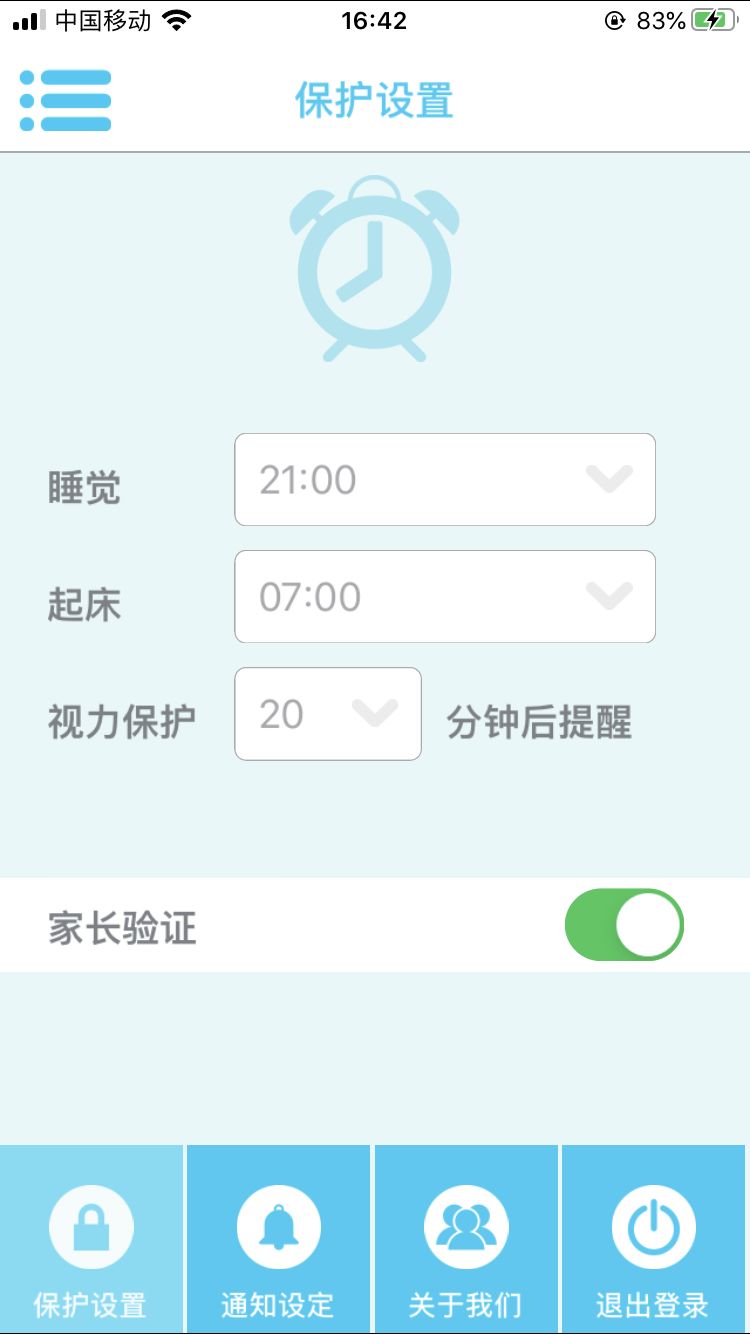The height and width of the screenshot is (1334, 750).
Task: Switch to the 通知设定 tab
Action: point(278,1238)
